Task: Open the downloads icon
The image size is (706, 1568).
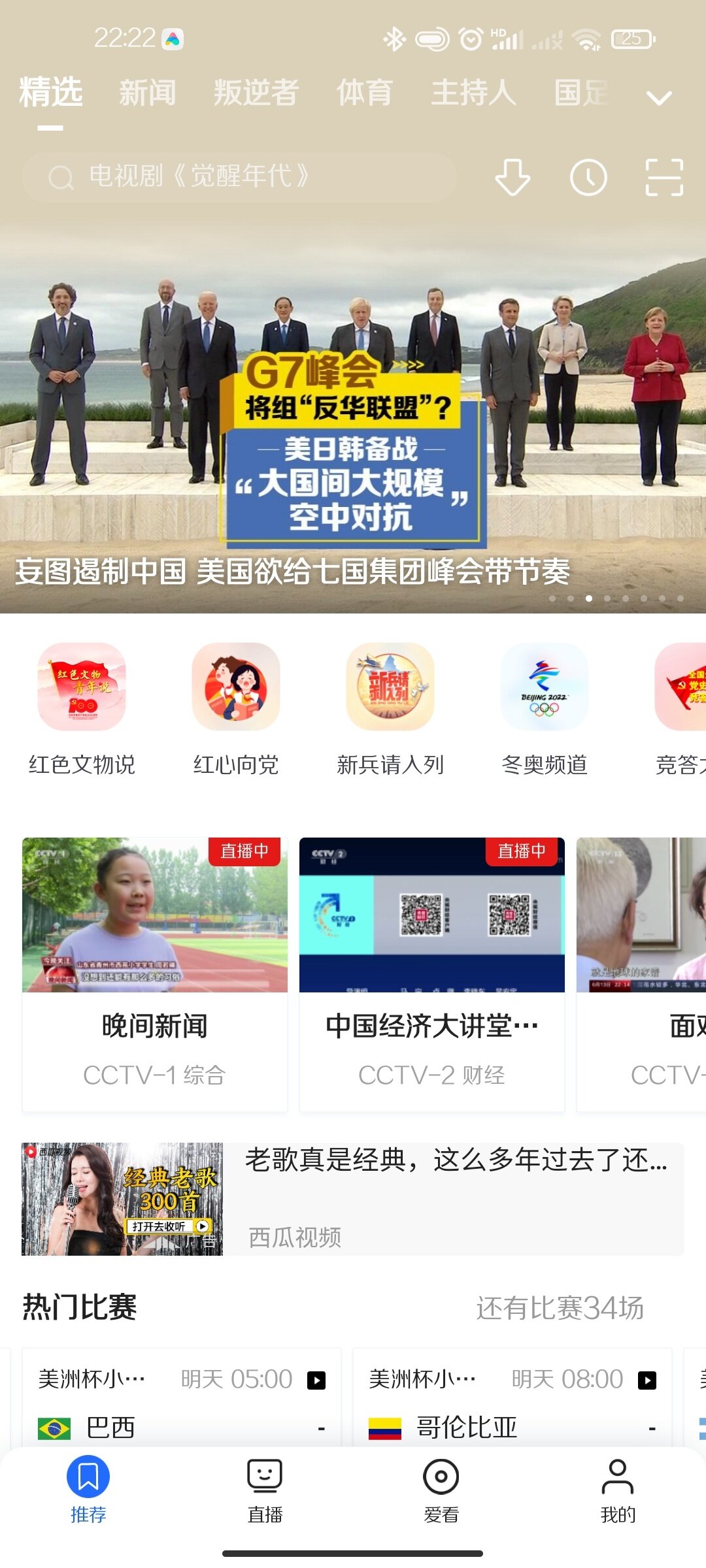Action: tap(513, 177)
